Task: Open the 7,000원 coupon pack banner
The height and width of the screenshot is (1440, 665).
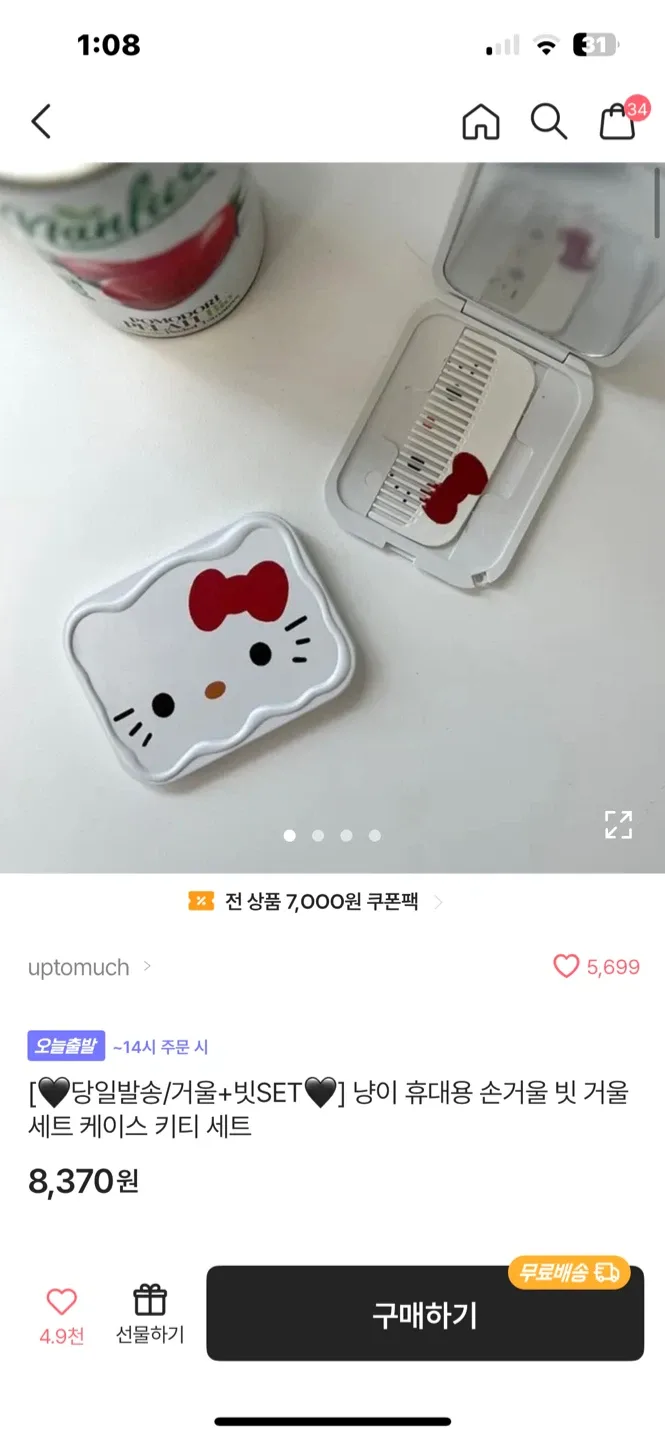Action: point(316,902)
